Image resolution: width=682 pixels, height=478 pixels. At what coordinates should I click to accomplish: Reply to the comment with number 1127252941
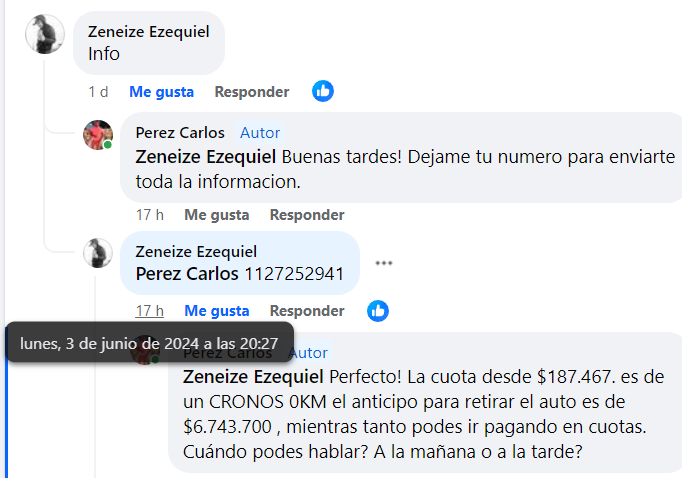307,311
